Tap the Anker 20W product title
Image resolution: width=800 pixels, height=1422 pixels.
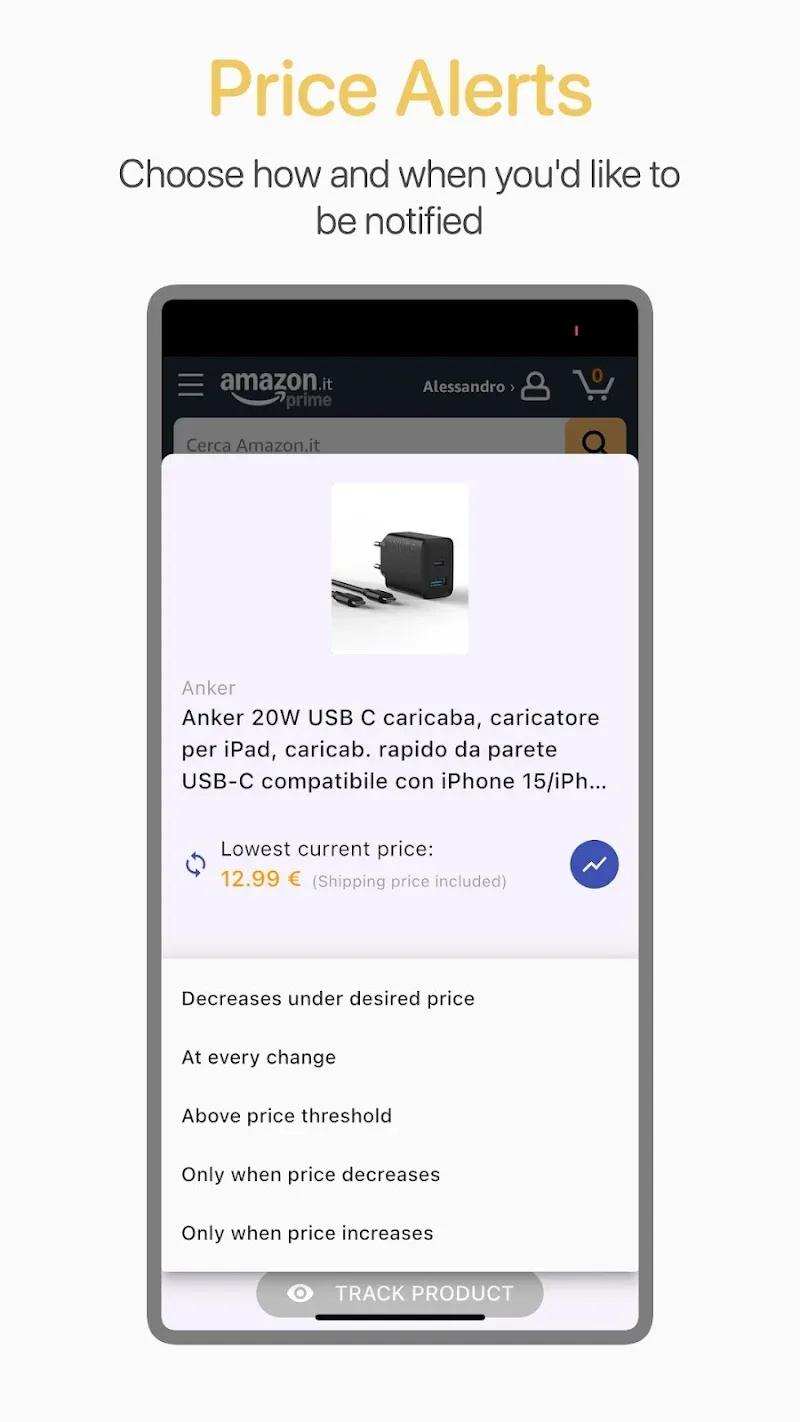[390, 749]
